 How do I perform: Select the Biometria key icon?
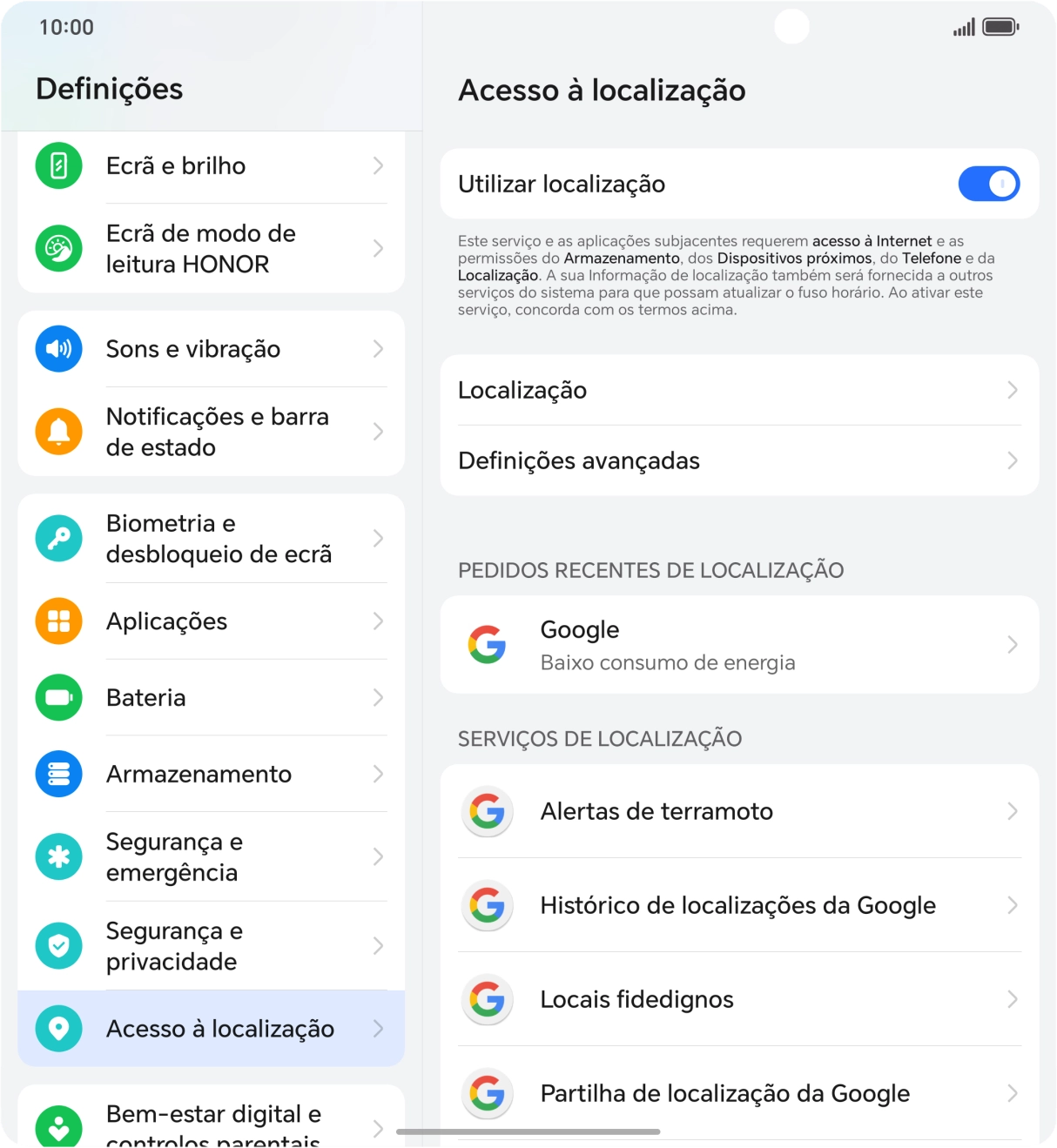[57, 538]
